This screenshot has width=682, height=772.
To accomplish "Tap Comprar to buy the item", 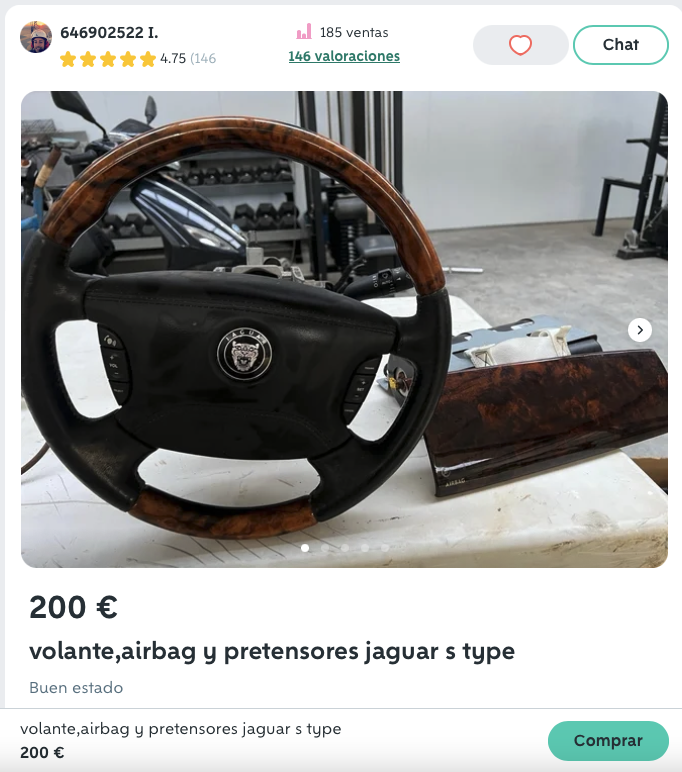I will 607,741.
